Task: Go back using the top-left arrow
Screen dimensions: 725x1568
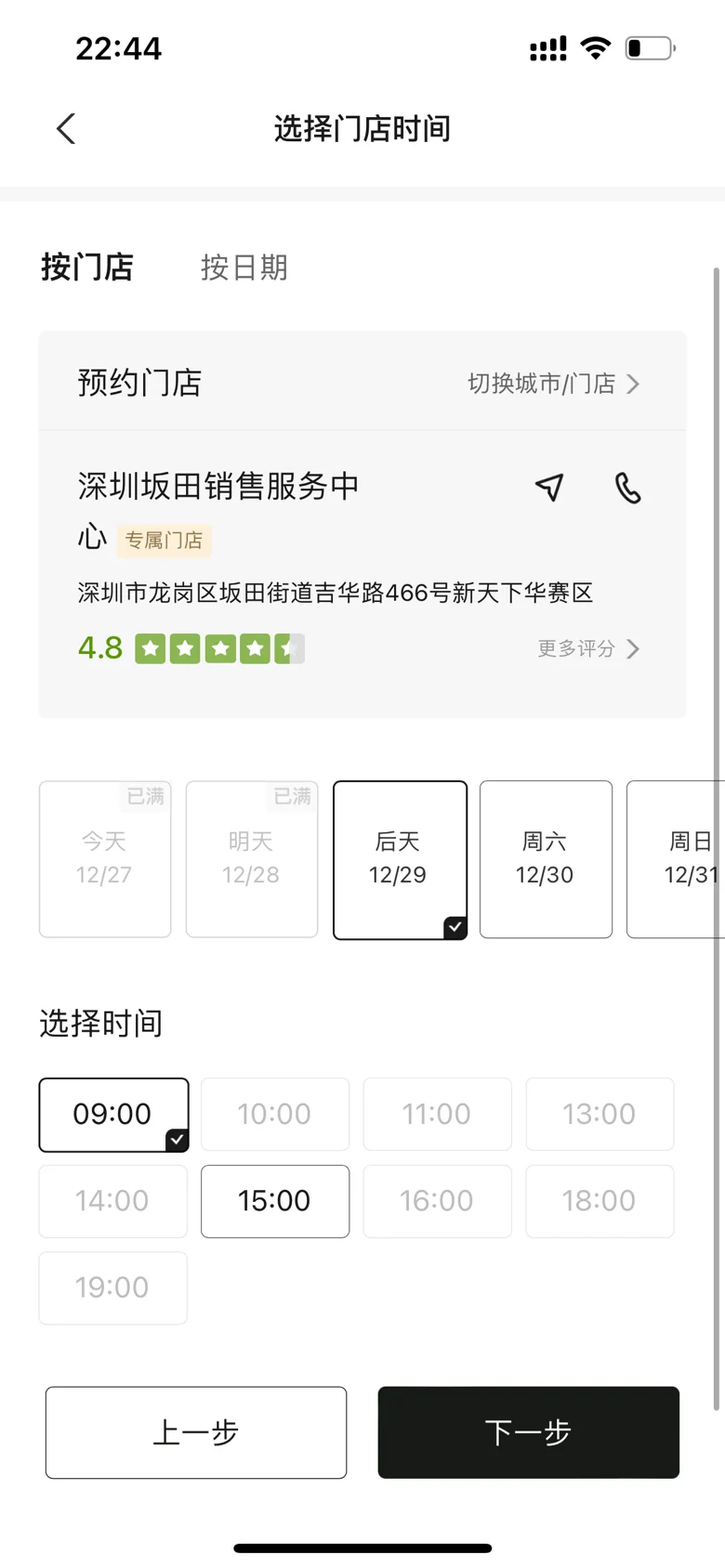Action: click(66, 128)
